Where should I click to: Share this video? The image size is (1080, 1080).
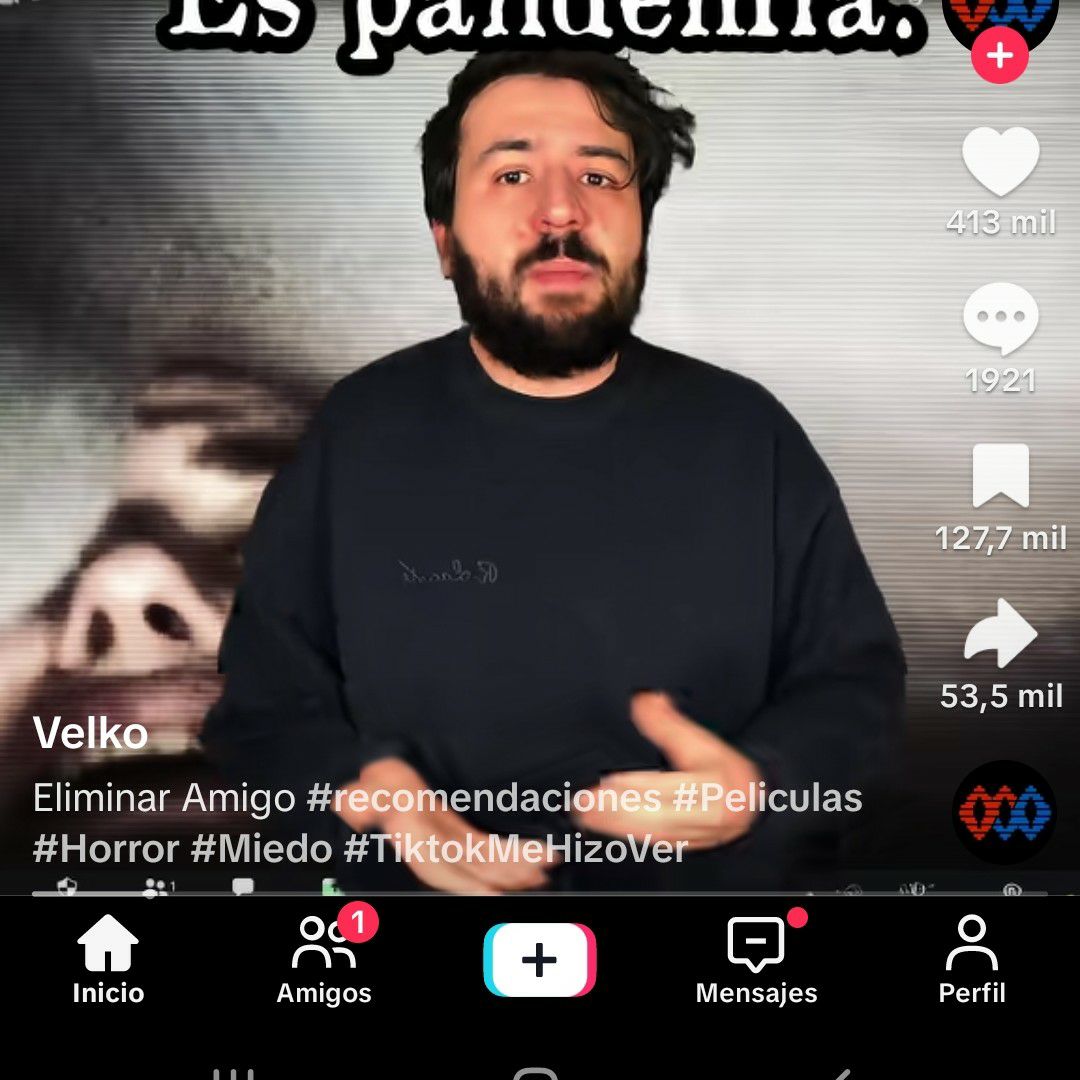pos(1000,634)
